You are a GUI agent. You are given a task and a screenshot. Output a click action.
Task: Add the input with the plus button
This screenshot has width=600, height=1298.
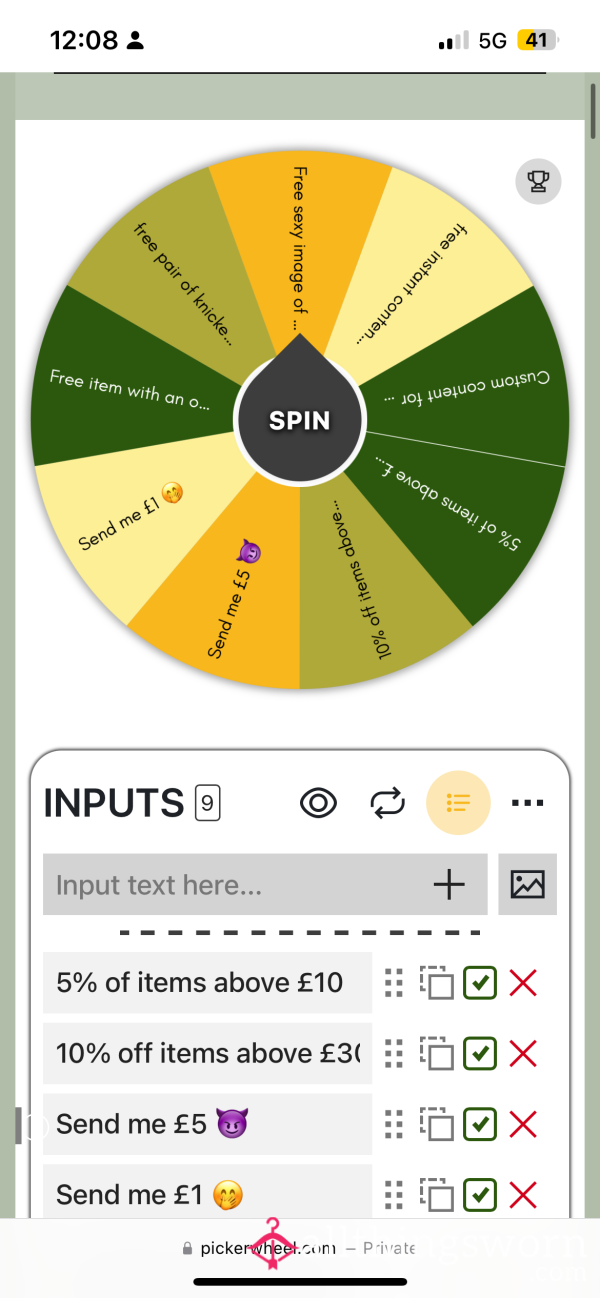coord(449,885)
